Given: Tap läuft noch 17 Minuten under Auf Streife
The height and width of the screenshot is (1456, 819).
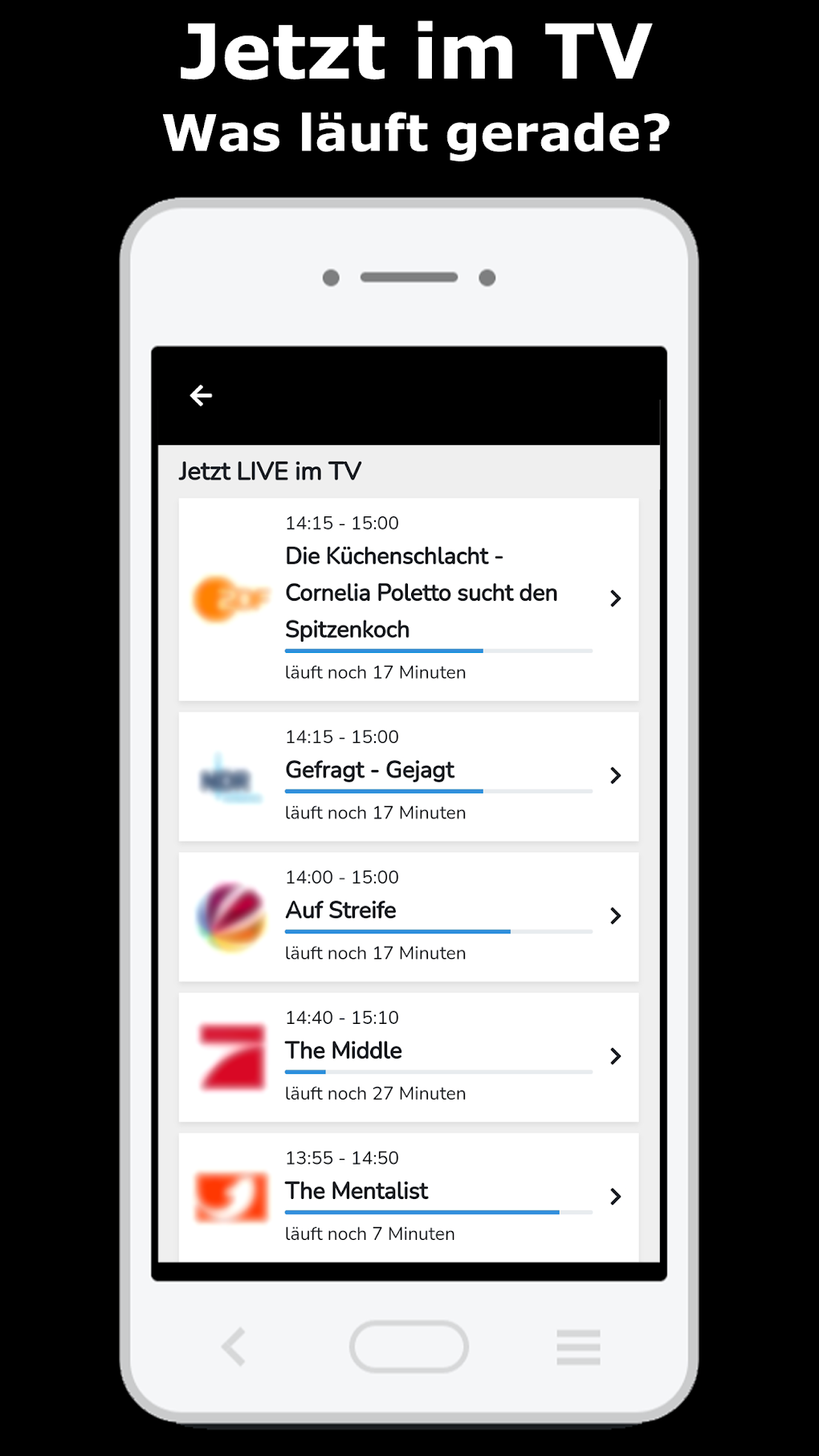Looking at the screenshot, I should coord(375,953).
